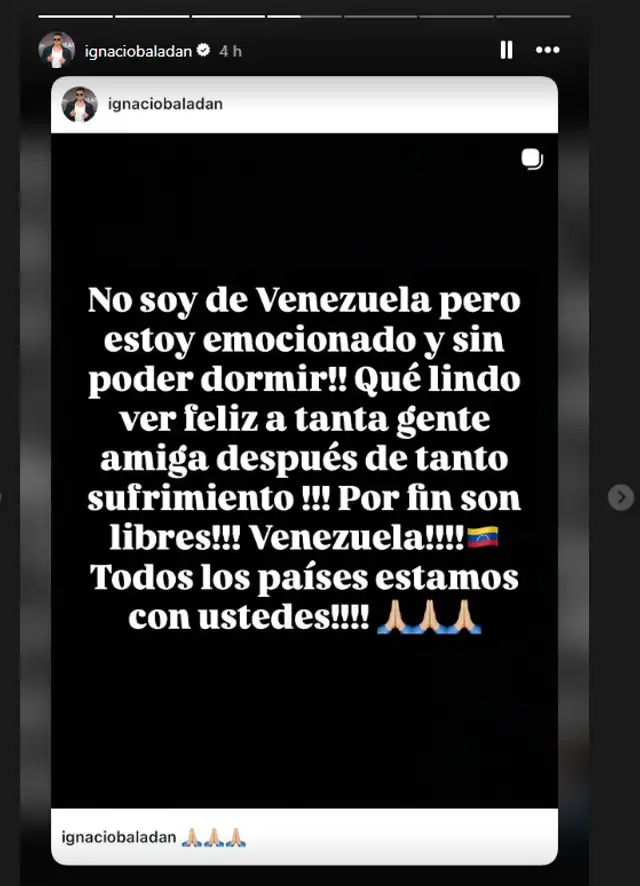This screenshot has height=886, width=640.
Task: Pause the story playback
Action: 507,50
